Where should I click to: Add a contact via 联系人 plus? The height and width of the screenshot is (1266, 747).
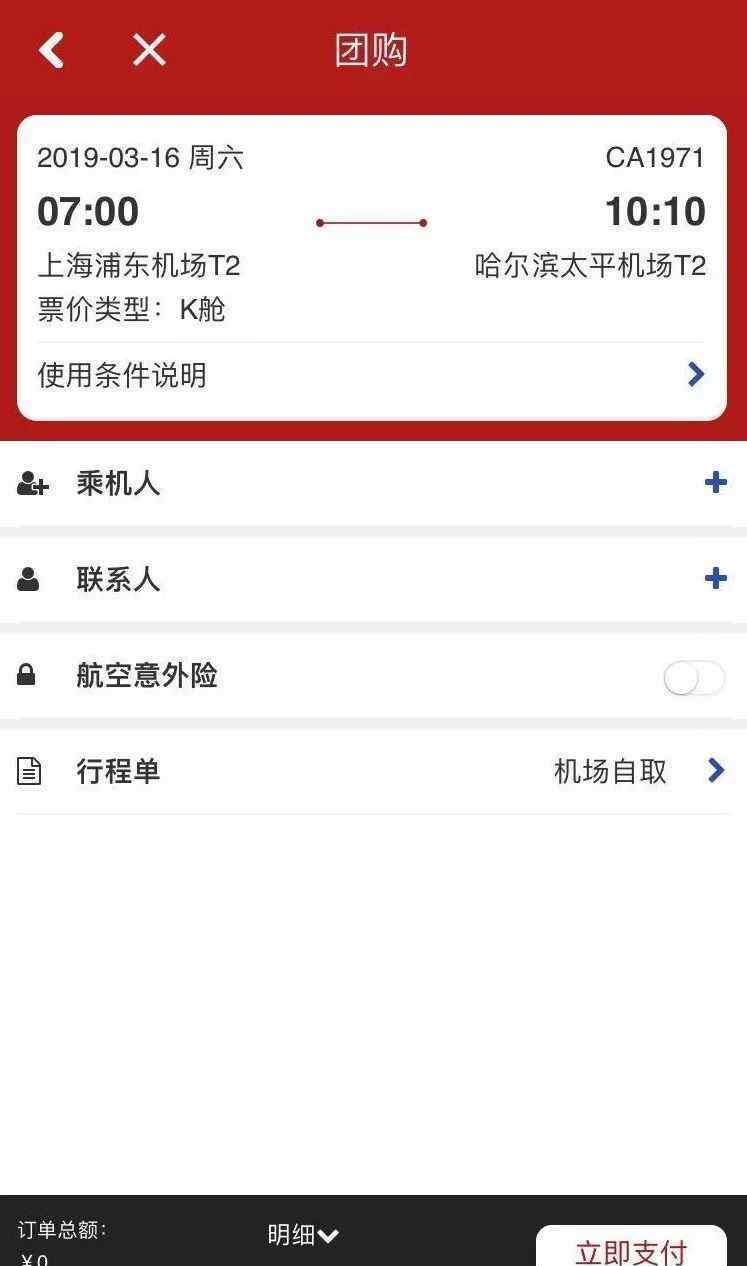pyautogui.click(x=715, y=579)
